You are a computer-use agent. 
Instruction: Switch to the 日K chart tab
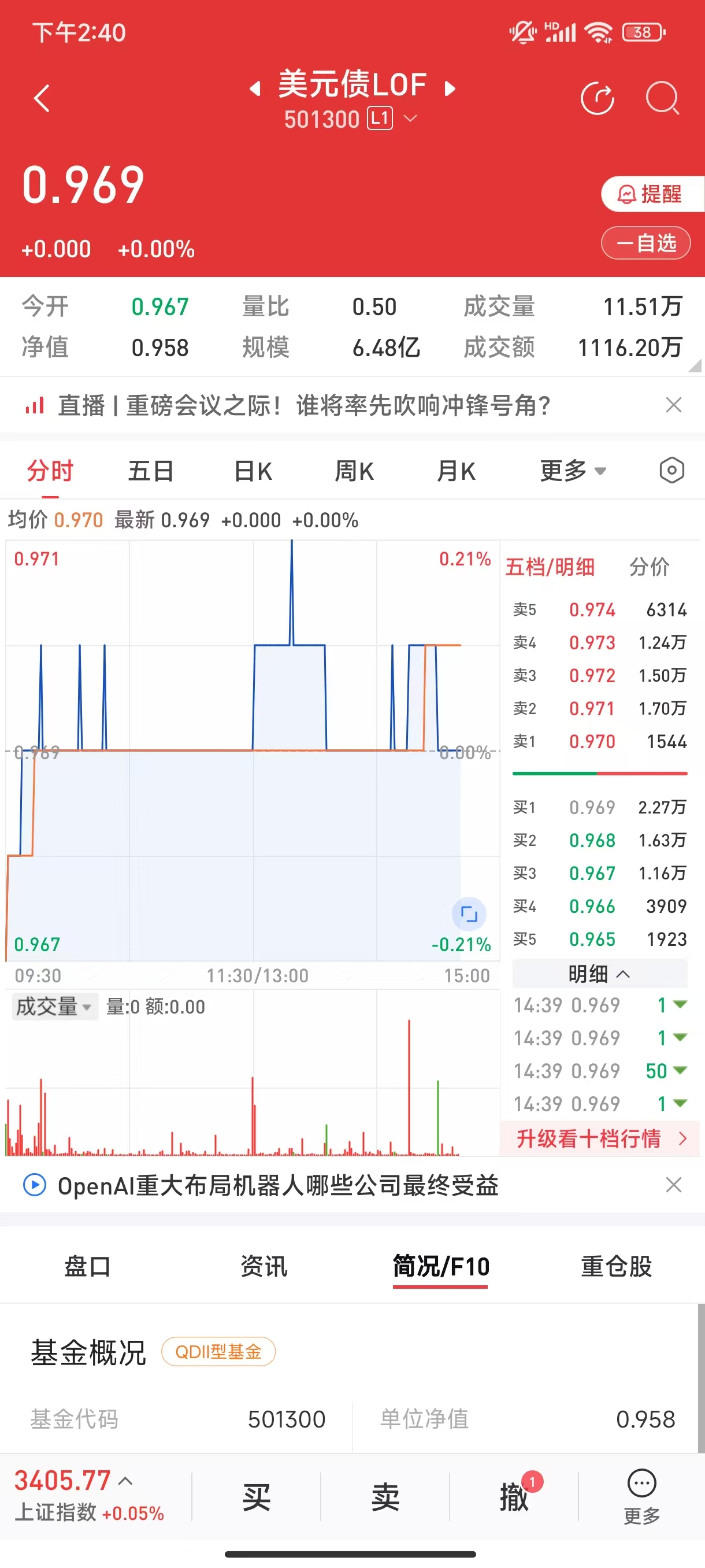pyautogui.click(x=253, y=471)
